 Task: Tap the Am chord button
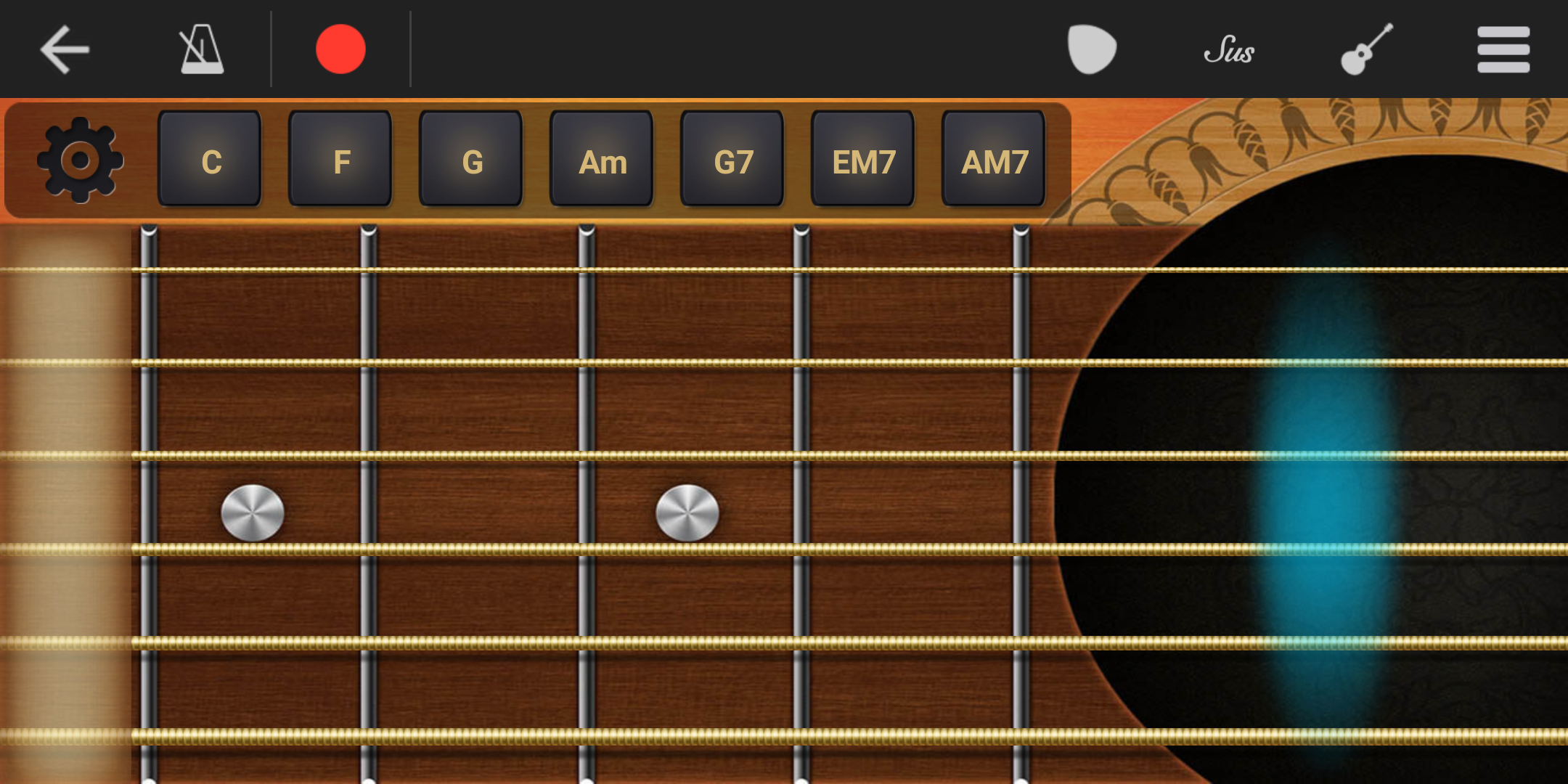pos(602,160)
